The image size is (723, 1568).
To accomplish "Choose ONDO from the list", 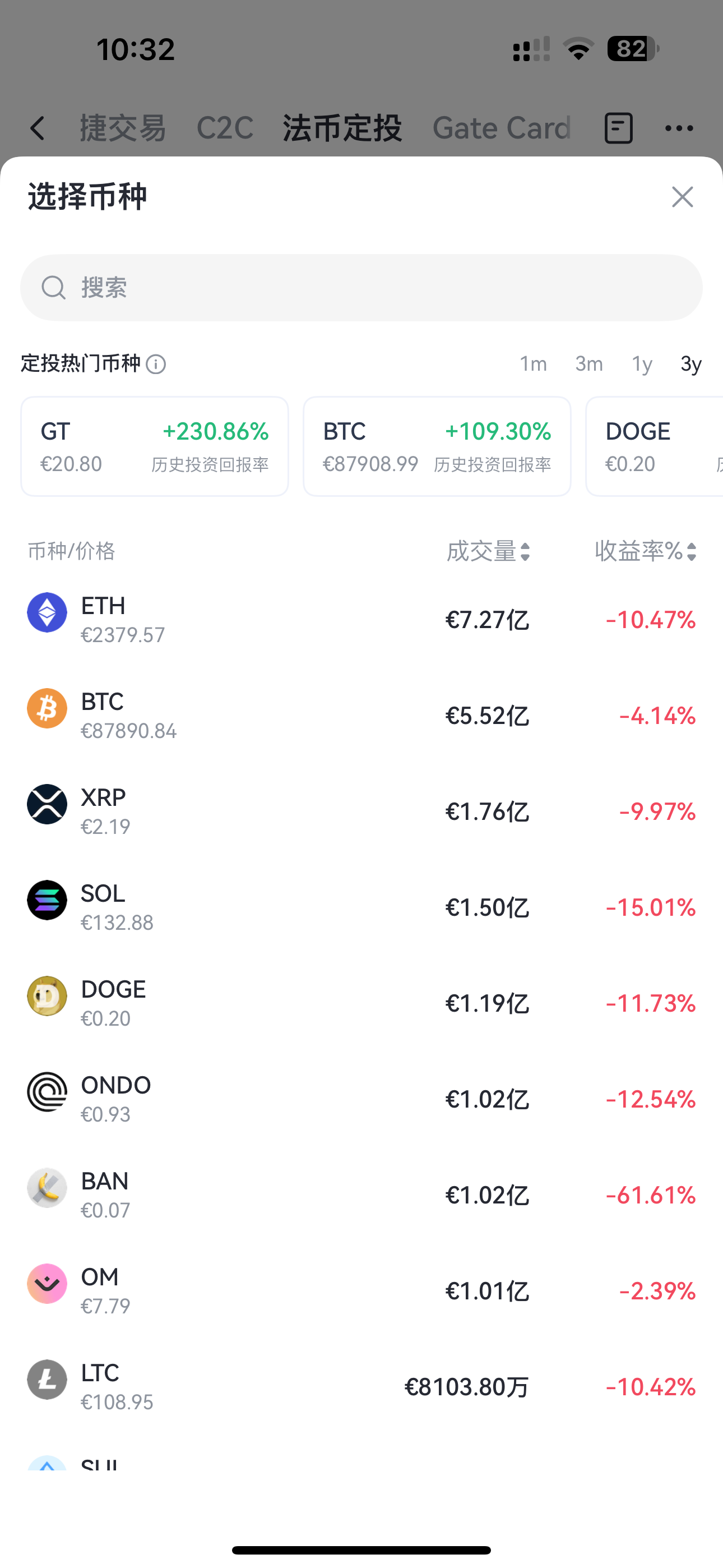I will [x=361, y=1099].
